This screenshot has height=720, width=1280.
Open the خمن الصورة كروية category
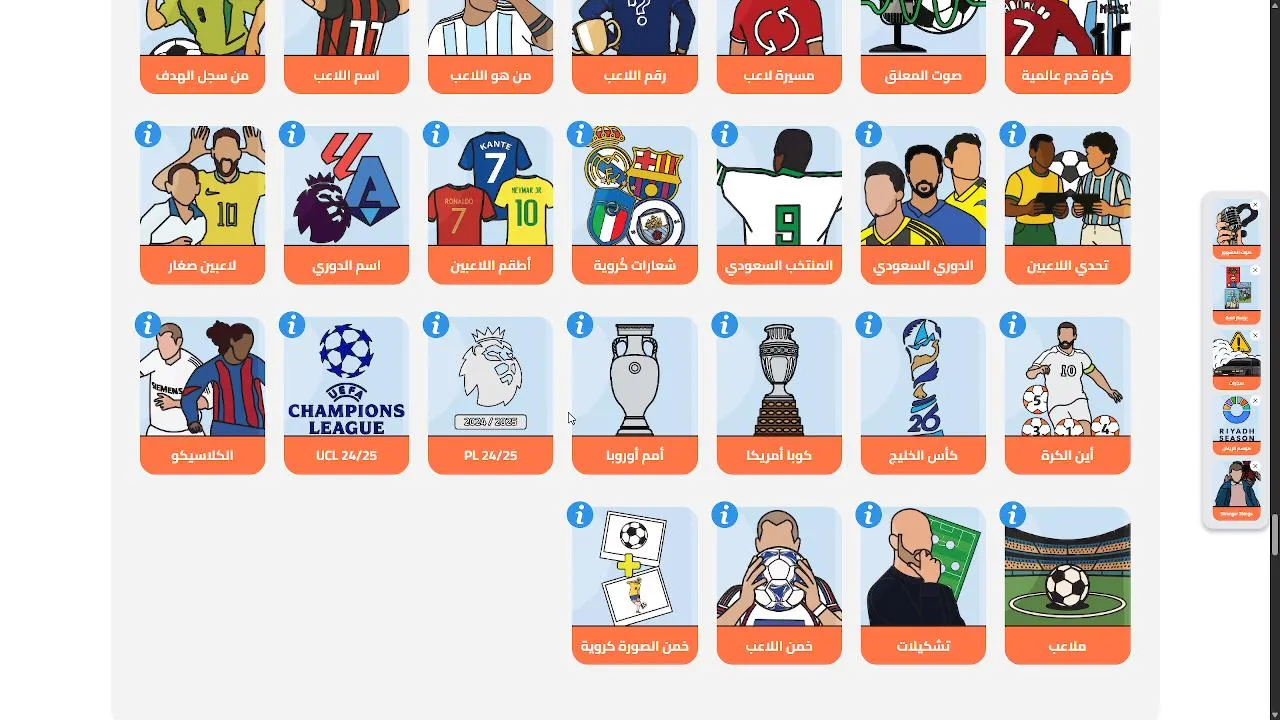(634, 585)
